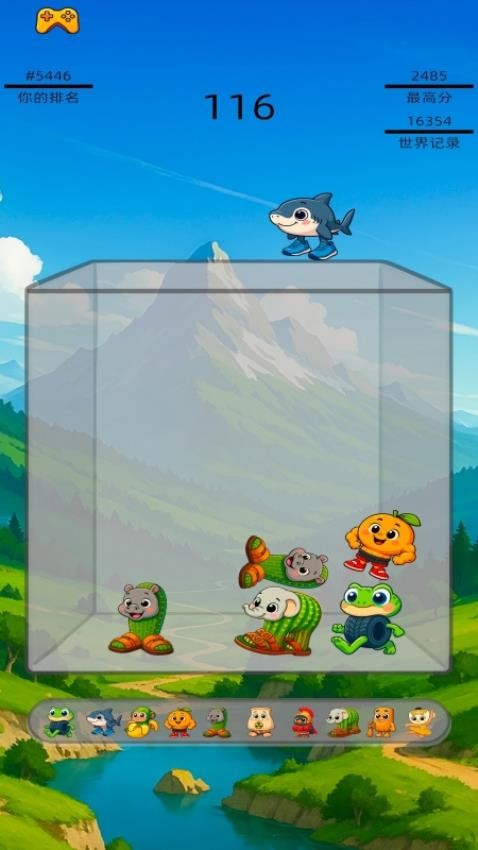Tap the shark to drop it
Screen dimensions: 478x850
click(x=312, y=226)
